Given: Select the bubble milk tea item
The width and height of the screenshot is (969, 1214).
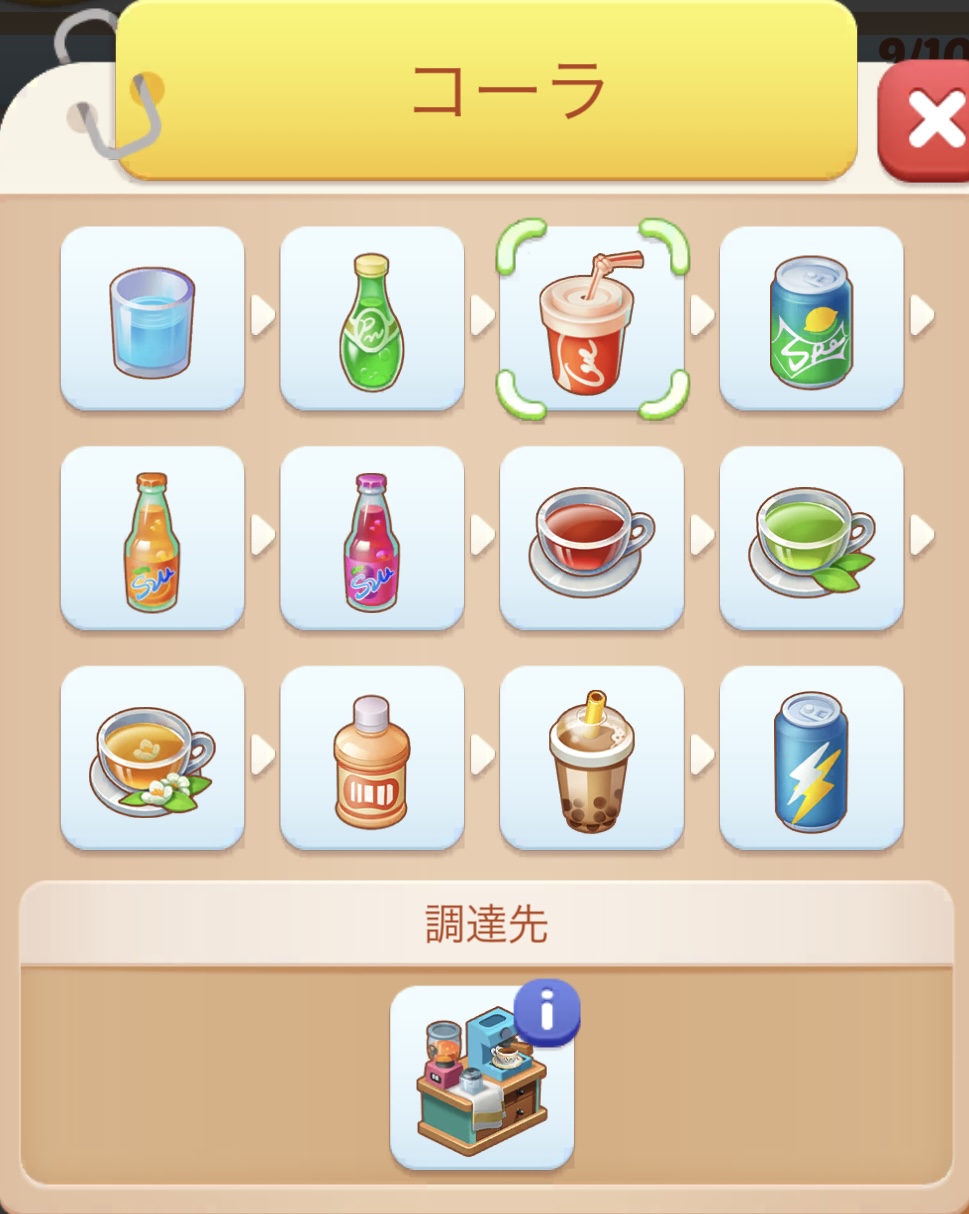Looking at the screenshot, I should pos(592,759).
